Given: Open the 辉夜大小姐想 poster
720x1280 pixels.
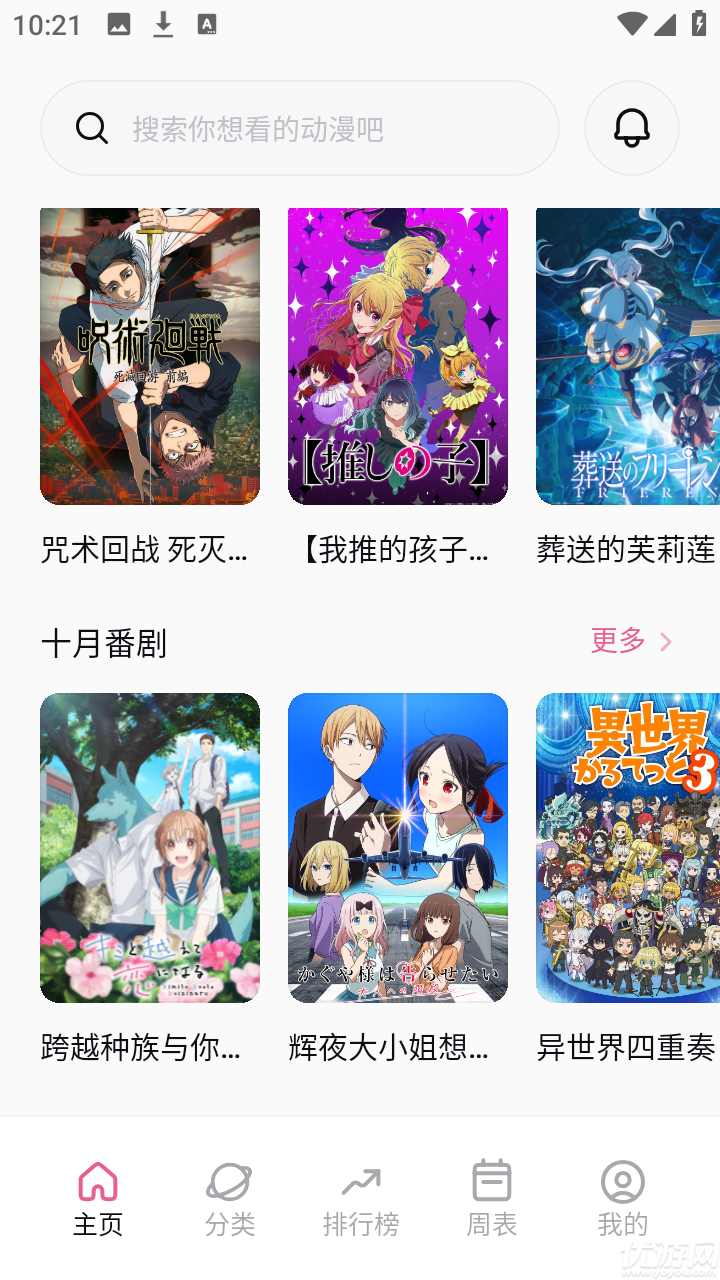Looking at the screenshot, I should coord(397,848).
